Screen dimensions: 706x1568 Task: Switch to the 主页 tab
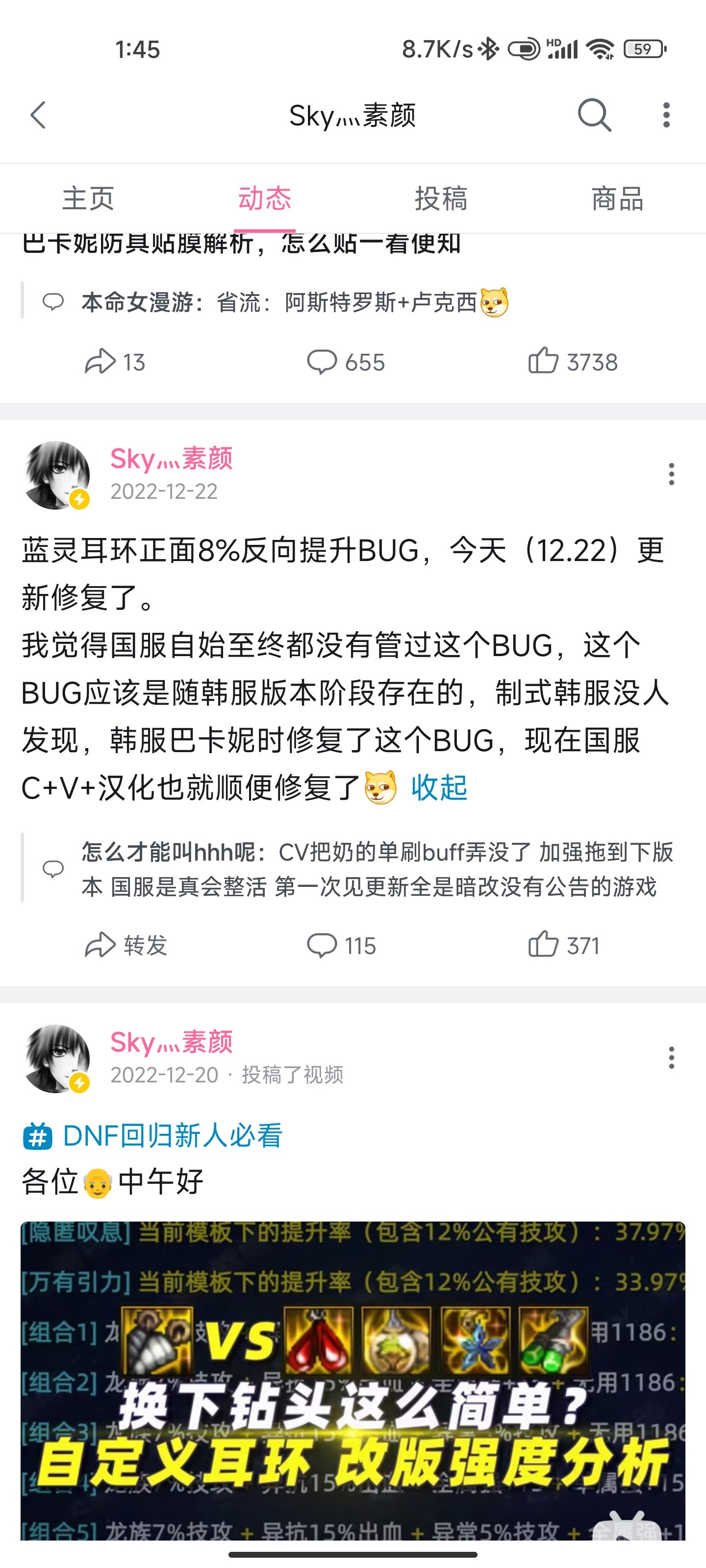point(88,198)
